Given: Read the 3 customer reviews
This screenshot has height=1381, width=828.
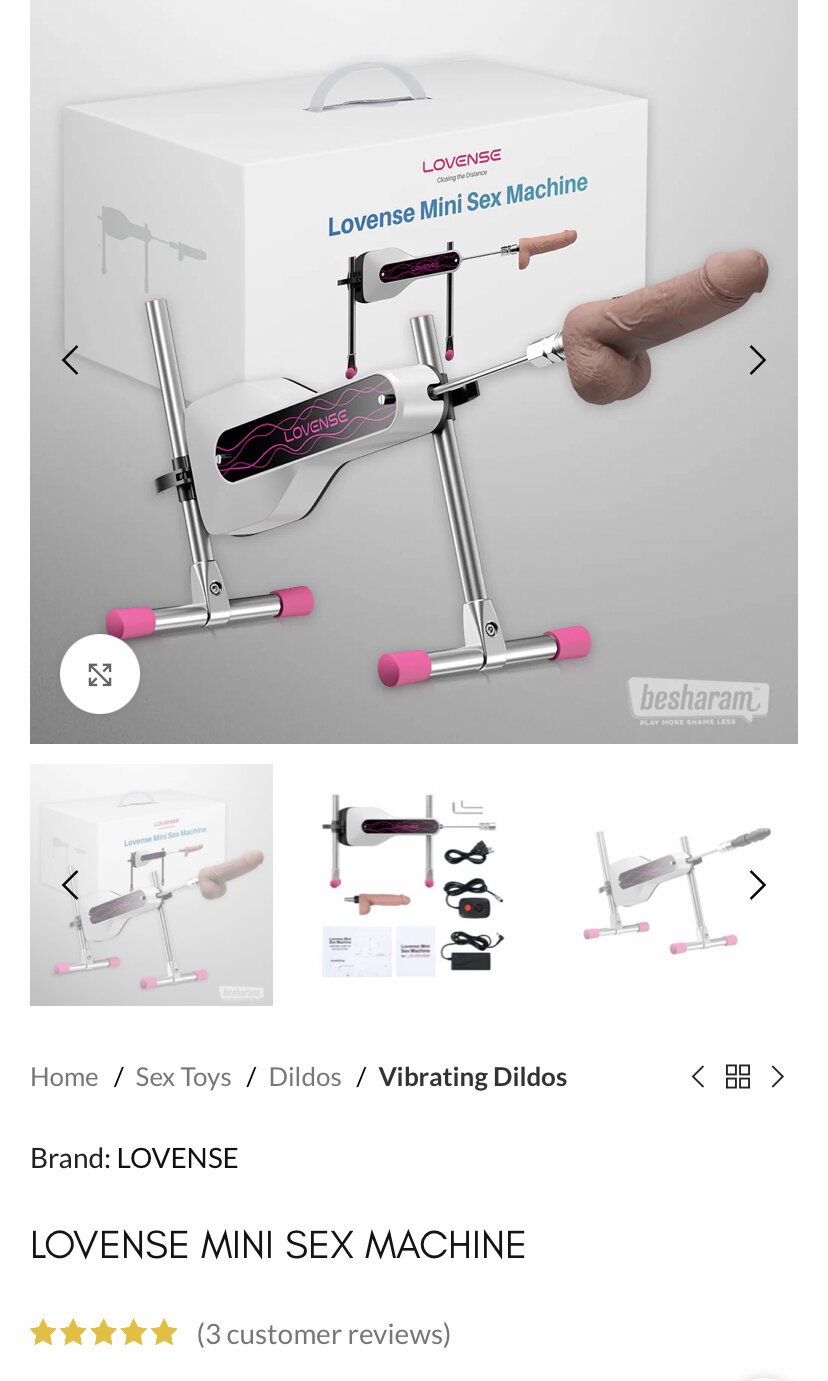Looking at the screenshot, I should pos(323,1334).
